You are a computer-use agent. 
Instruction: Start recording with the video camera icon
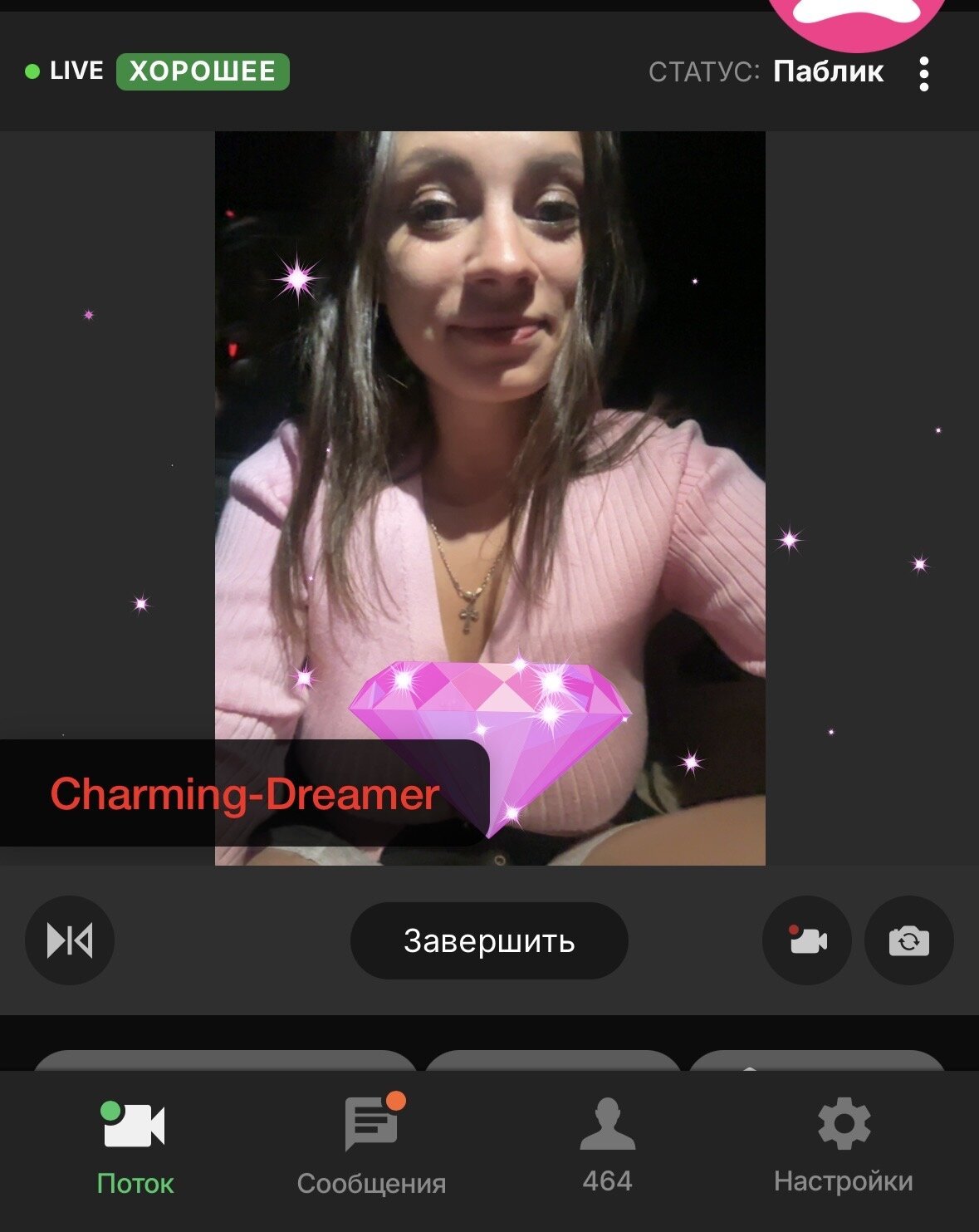click(x=807, y=940)
